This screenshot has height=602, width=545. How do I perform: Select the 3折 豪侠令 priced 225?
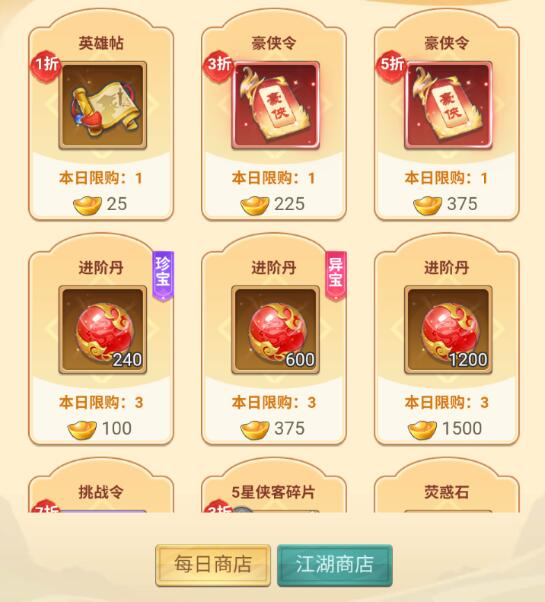(274, 115)
